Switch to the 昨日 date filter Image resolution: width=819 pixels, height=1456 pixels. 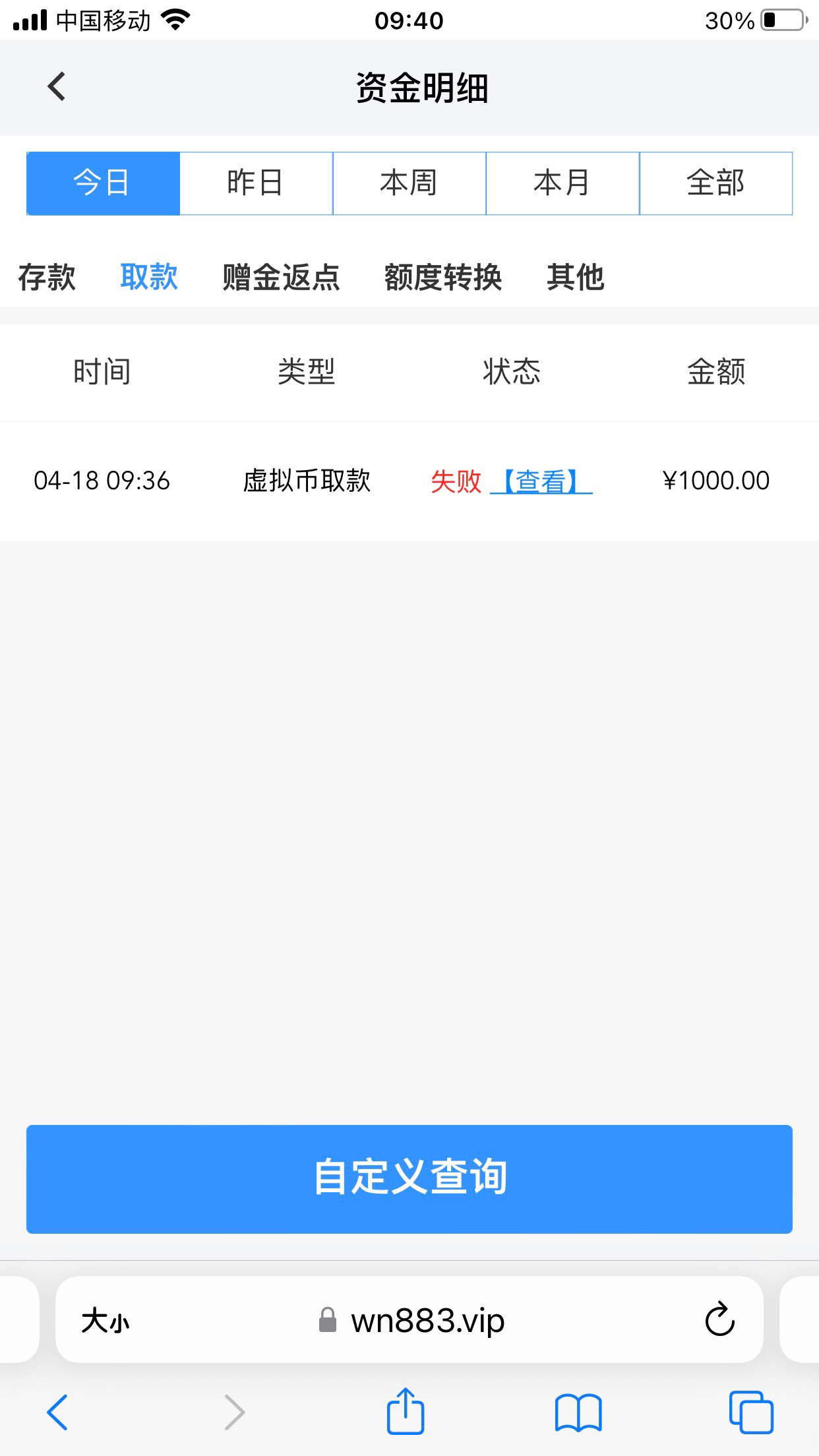coord(256,183)
